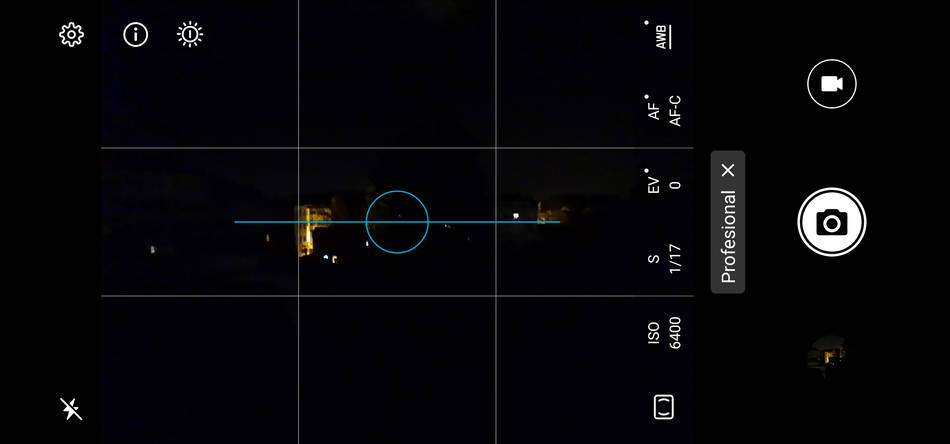The width and height of the screenshot is (950, 444).
Task: Adjust the AWB white balance setting
Action: [x=662, y=37]
